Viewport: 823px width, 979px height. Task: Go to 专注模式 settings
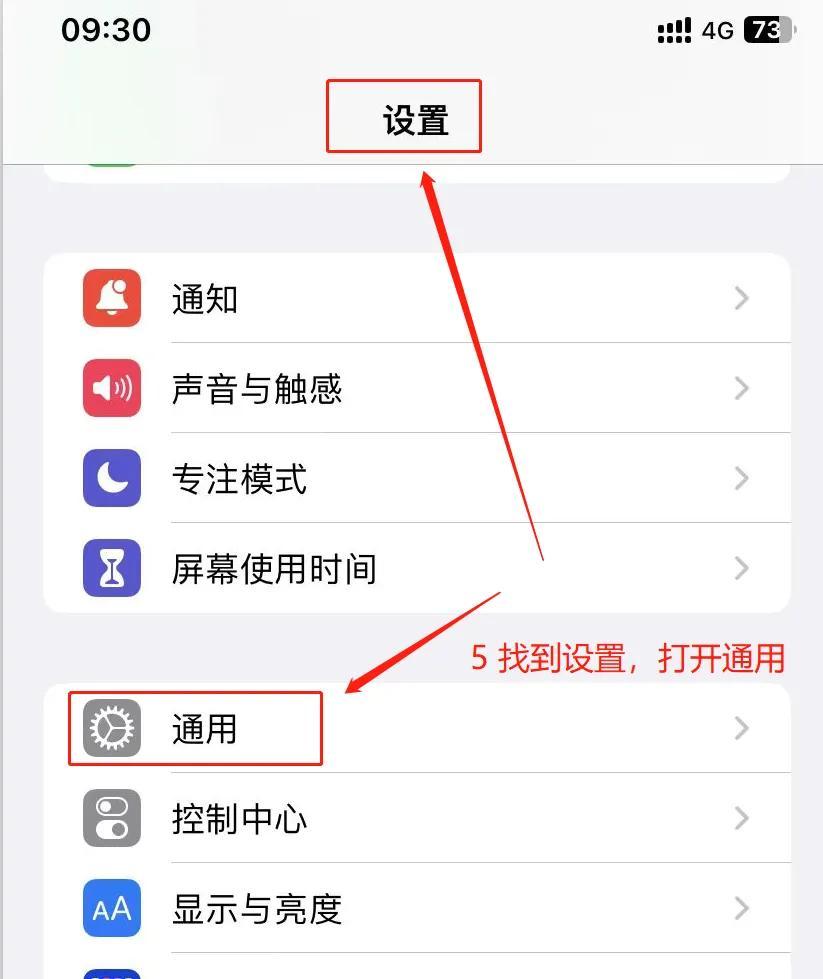415,479
